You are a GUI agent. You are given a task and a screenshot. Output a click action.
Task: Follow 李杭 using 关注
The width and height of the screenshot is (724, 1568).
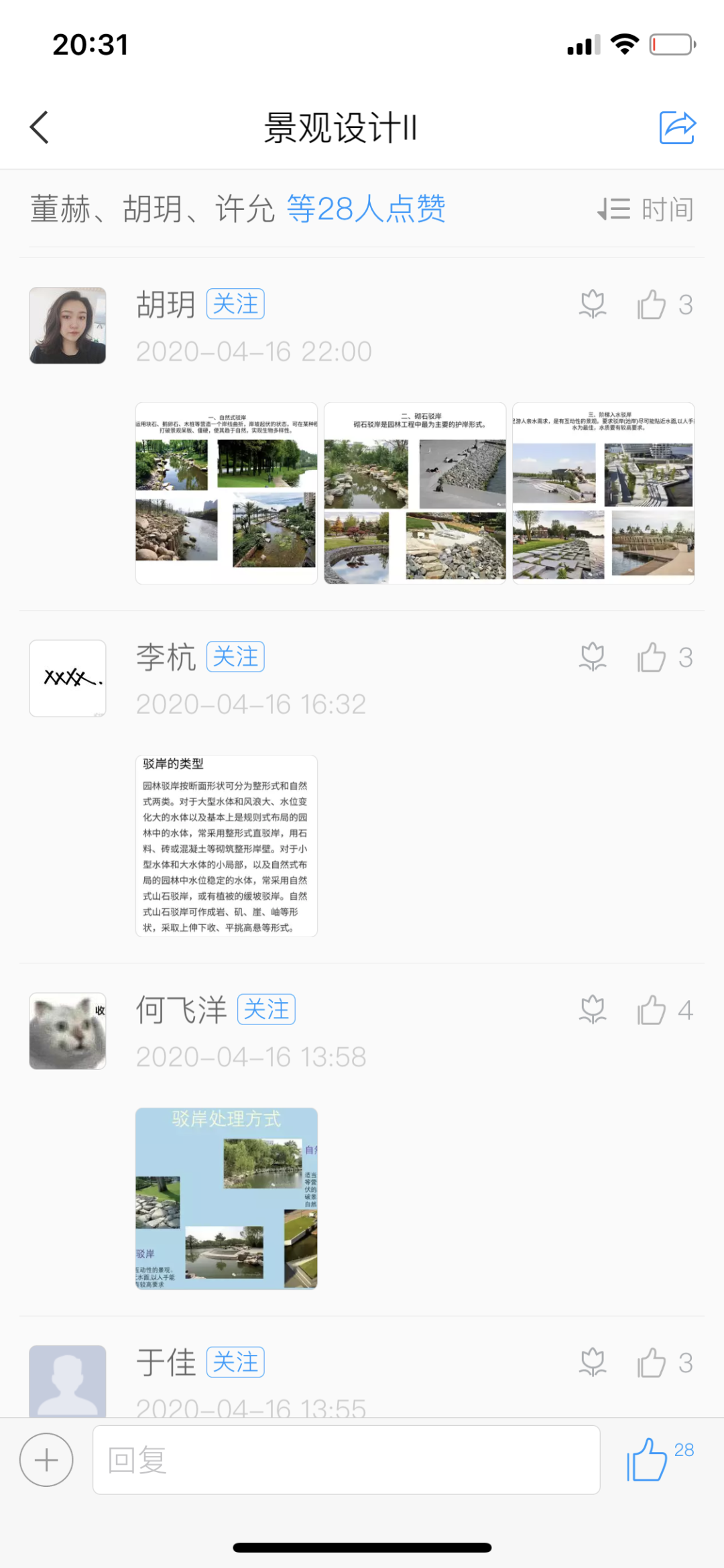[235, 657]
